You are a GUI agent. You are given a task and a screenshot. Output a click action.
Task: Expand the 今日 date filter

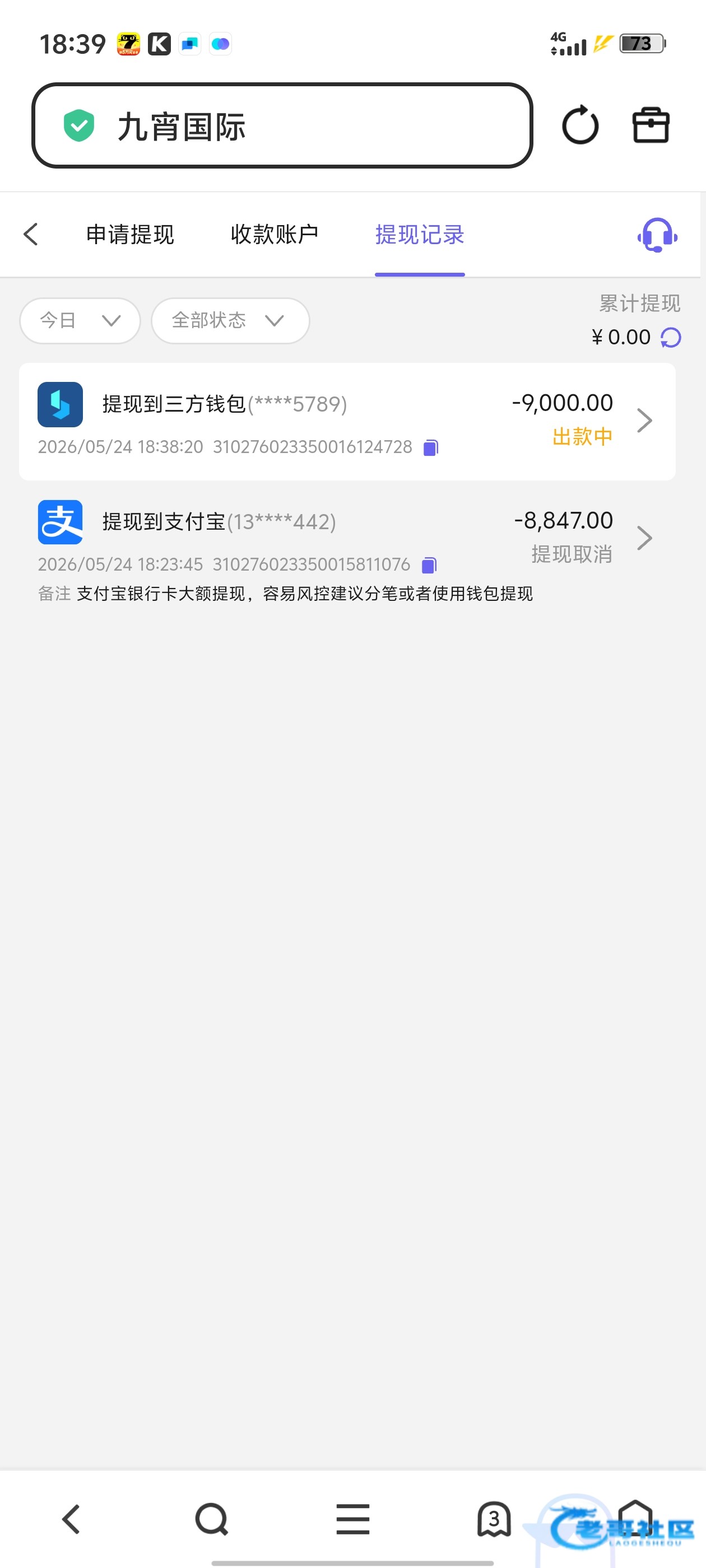[x=80, y=320]
